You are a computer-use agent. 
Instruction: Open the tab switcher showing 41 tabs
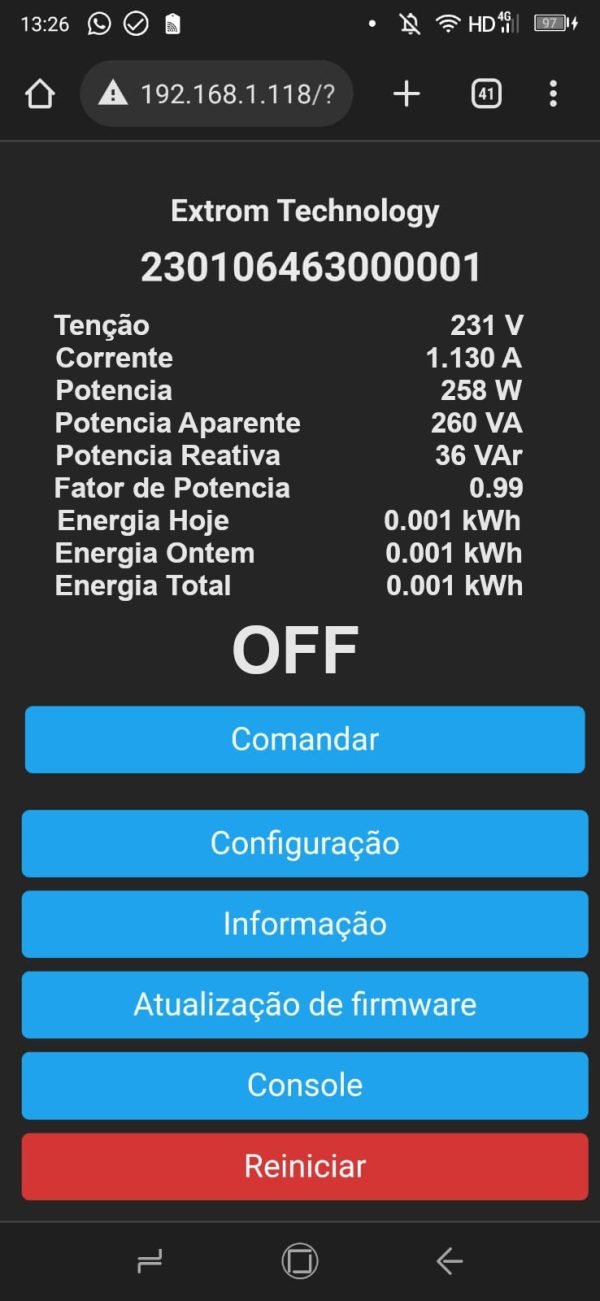click(486, 94)
